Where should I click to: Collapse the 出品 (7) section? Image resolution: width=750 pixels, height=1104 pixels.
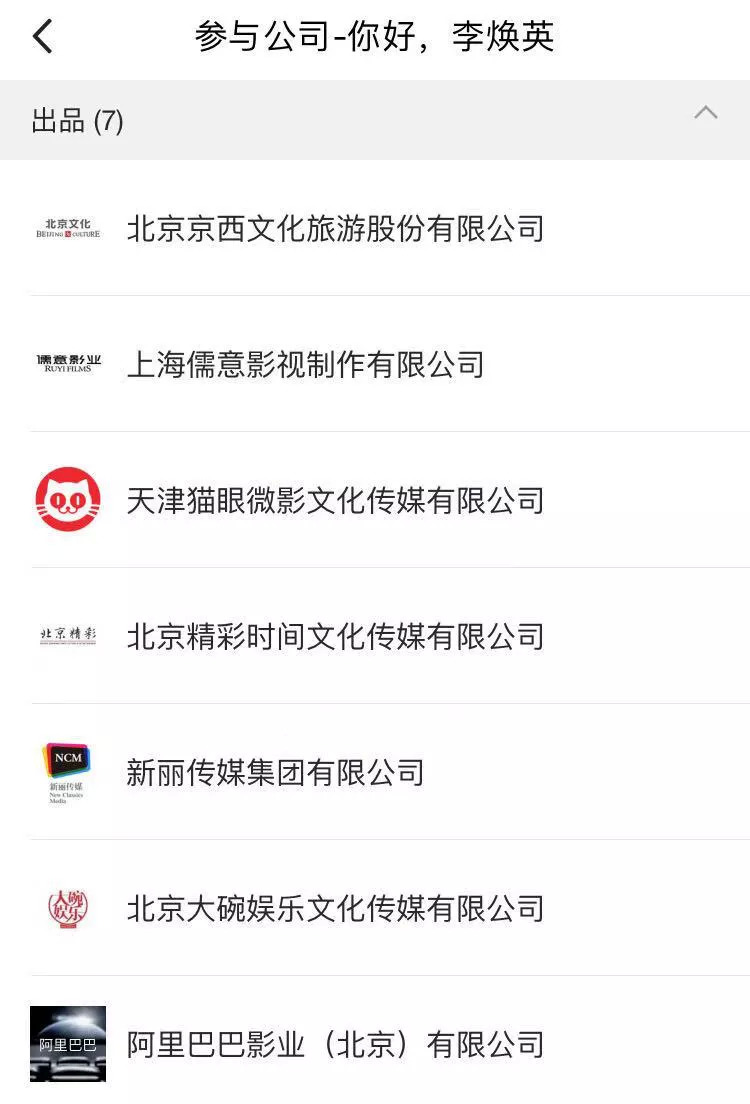click(x=705, y=113)
